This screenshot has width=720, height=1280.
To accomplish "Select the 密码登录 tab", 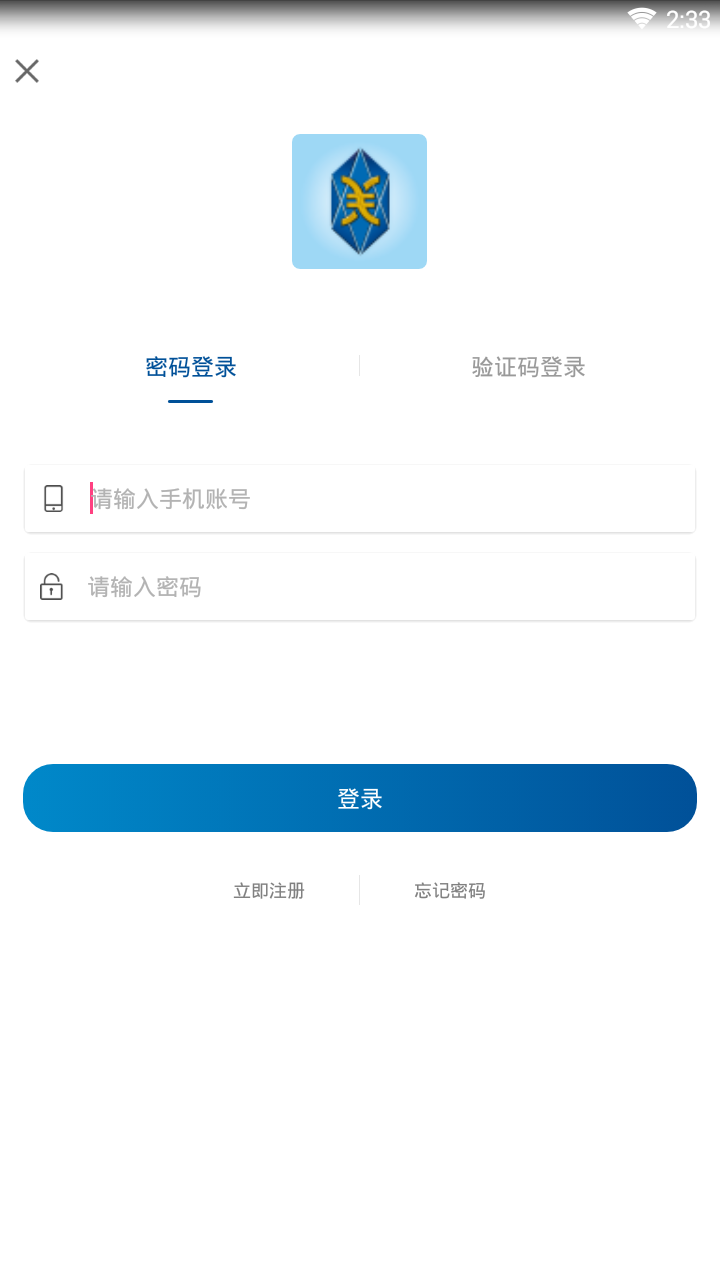I will [x=191, y=367].
